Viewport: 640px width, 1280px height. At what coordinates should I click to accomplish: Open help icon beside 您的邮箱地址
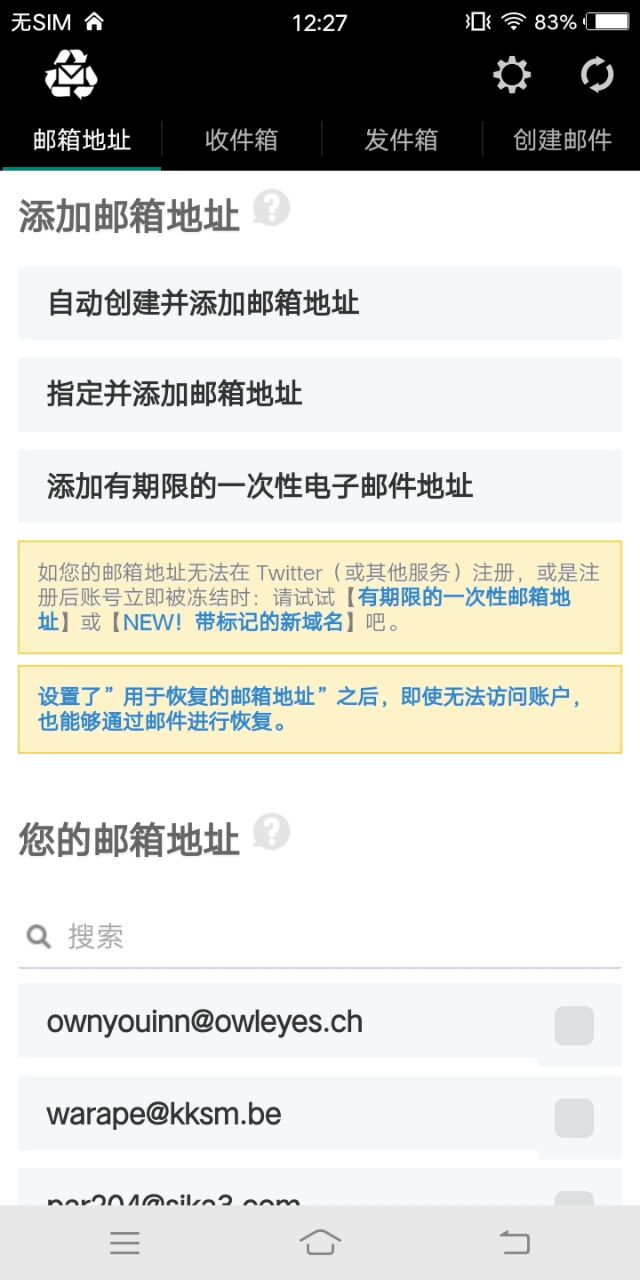pyautogui.click(x=271, y=831)
